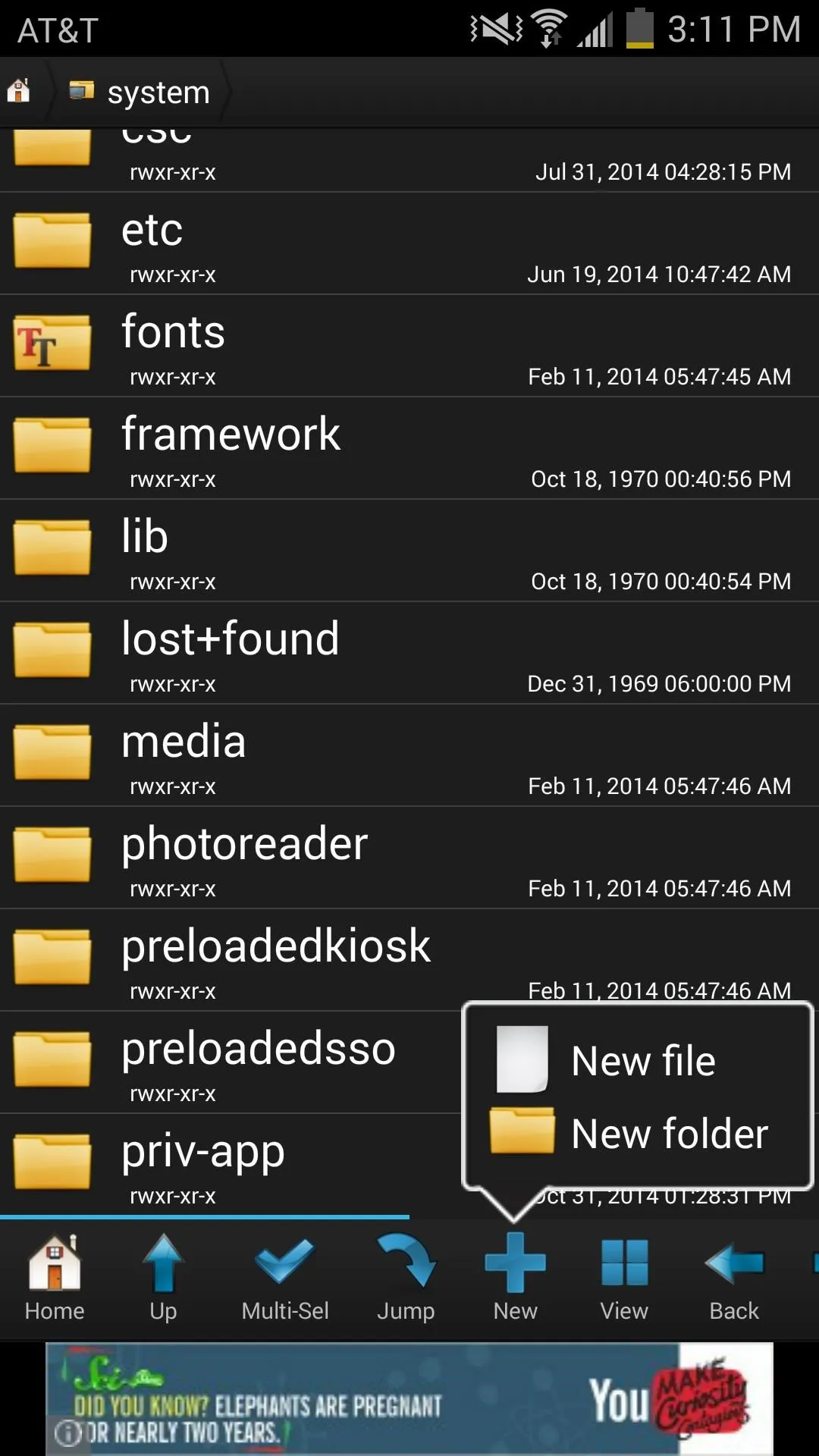
Task: Open the fonts folder
Action: (409, 346)
